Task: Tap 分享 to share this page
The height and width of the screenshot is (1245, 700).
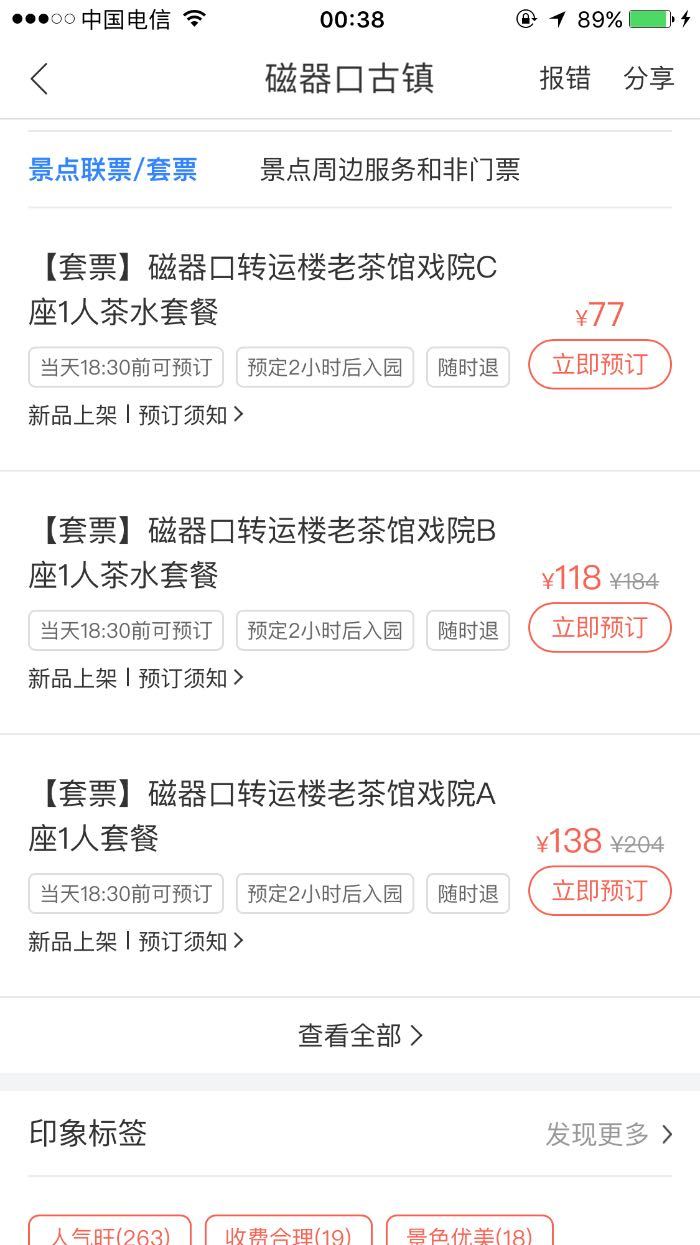Action: [x=649, y=79]
